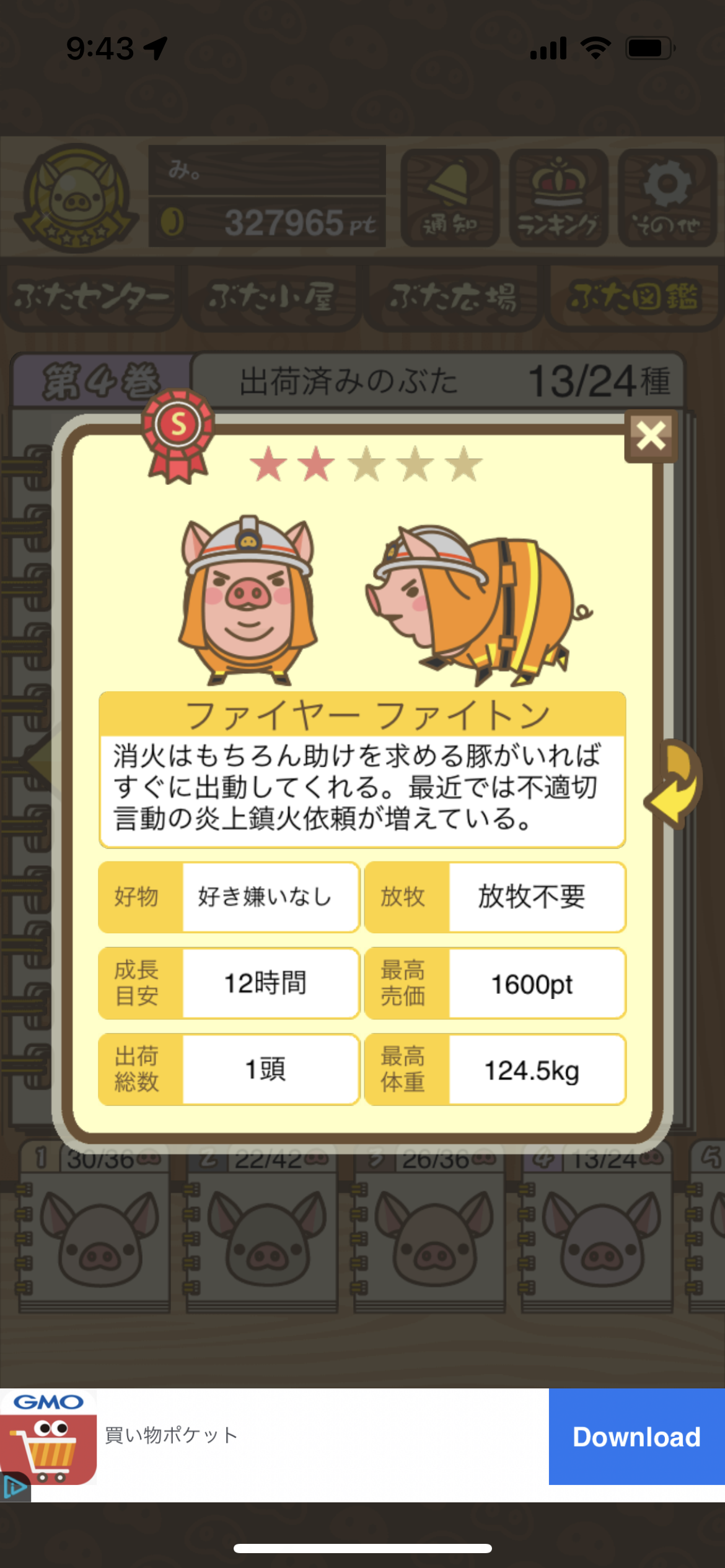Switch to the ぶた小屋 tab

(272, 298)
